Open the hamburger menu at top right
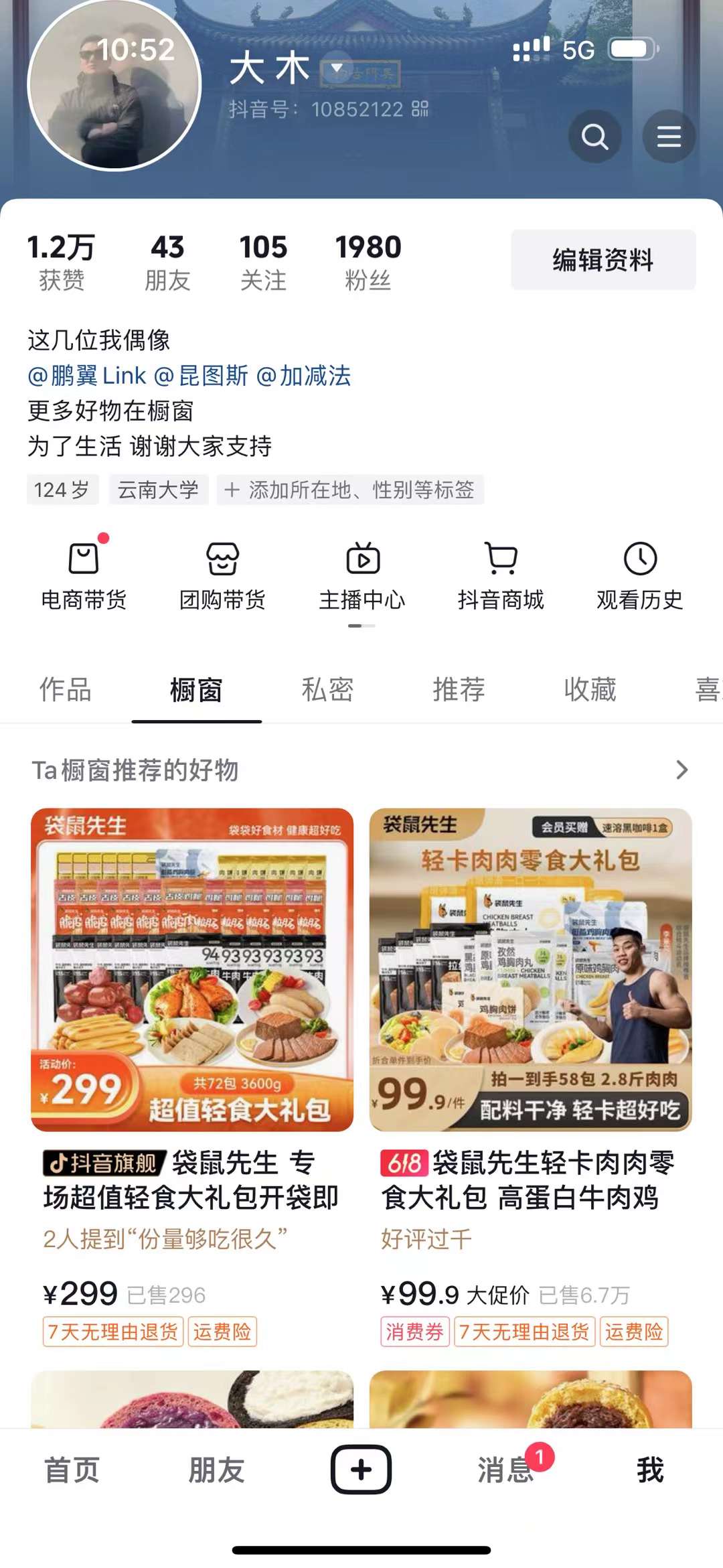The image size is (723, 1568). click(668, 137)
